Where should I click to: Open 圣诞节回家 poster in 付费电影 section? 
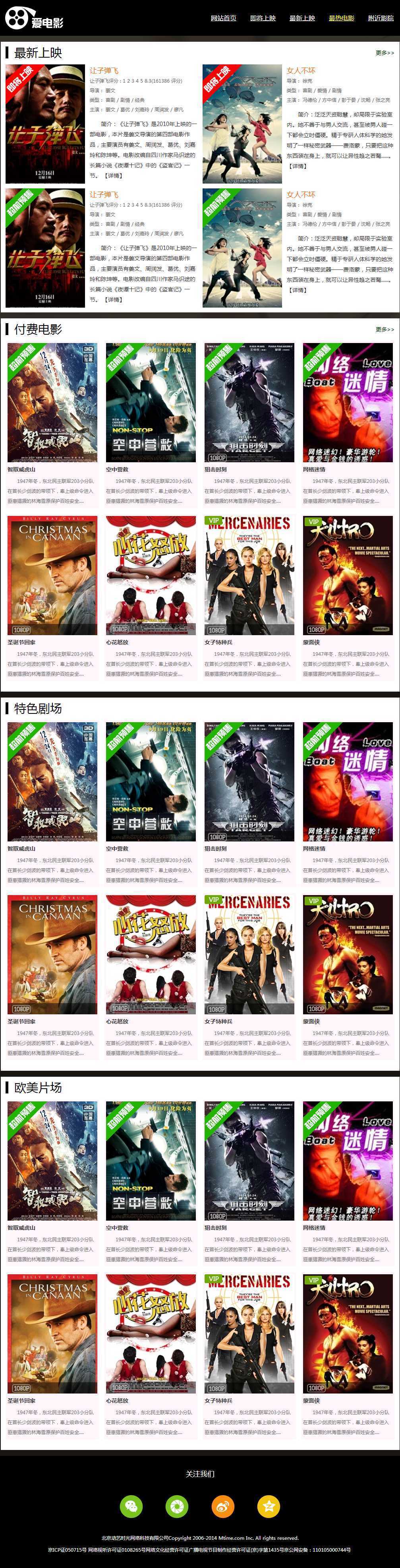pyautogui.click(x=52, y=575)
